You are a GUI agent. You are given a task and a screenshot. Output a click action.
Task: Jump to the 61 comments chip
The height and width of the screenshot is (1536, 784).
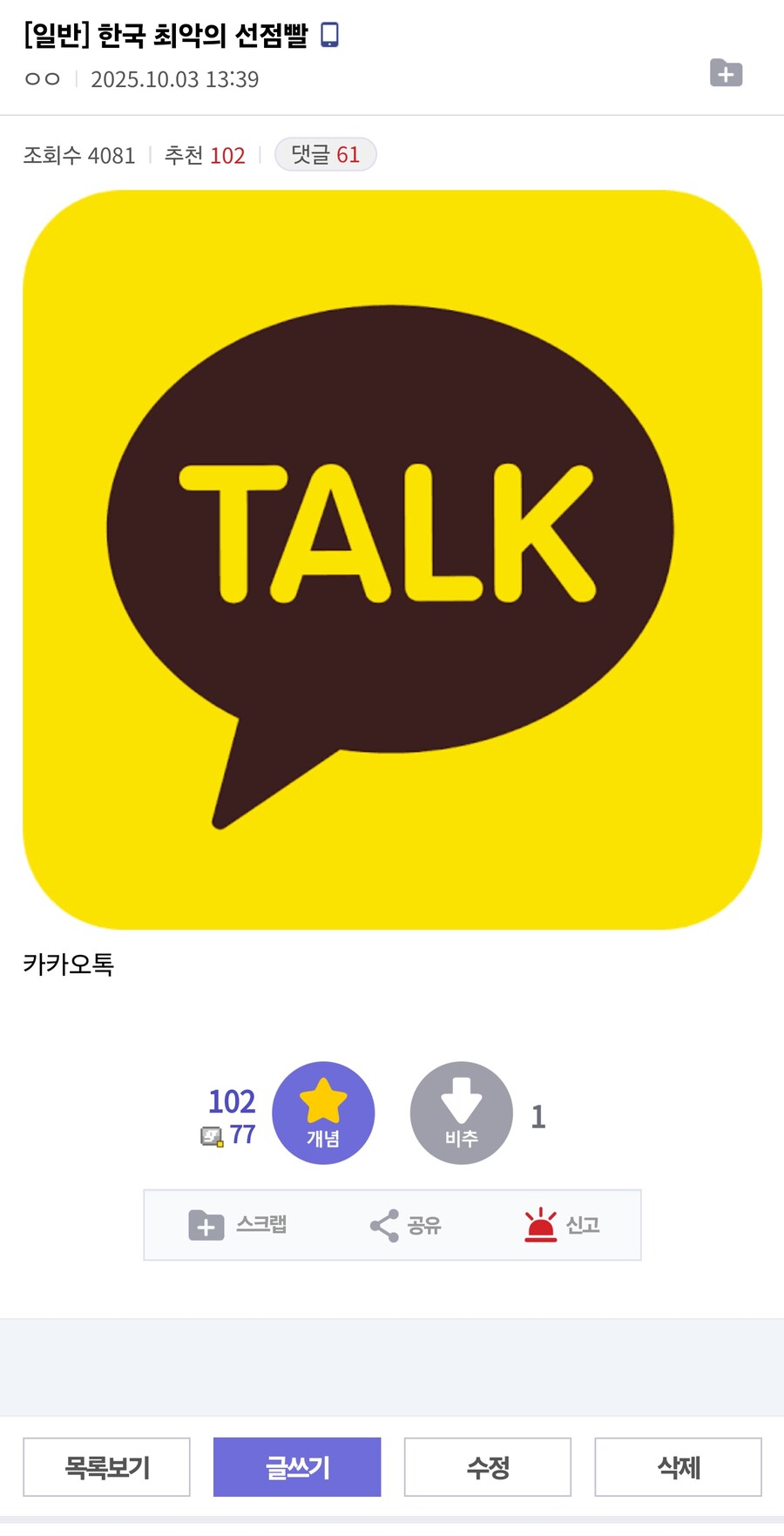pyautogui.click(x=326, y=155)
